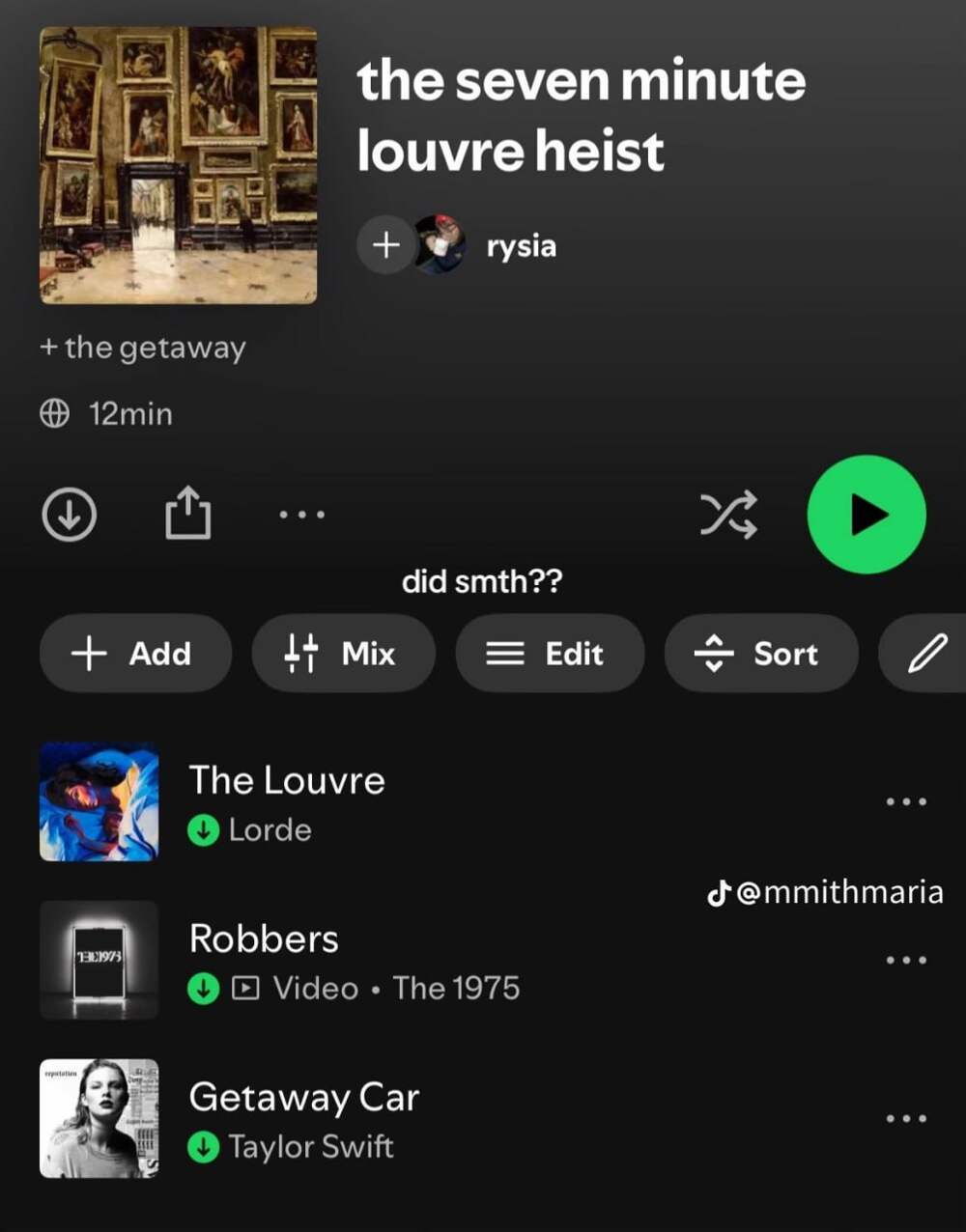Open the Mix option
Image resolution: width=966 pixels, height=1232 pixels.
pos(343,654)
